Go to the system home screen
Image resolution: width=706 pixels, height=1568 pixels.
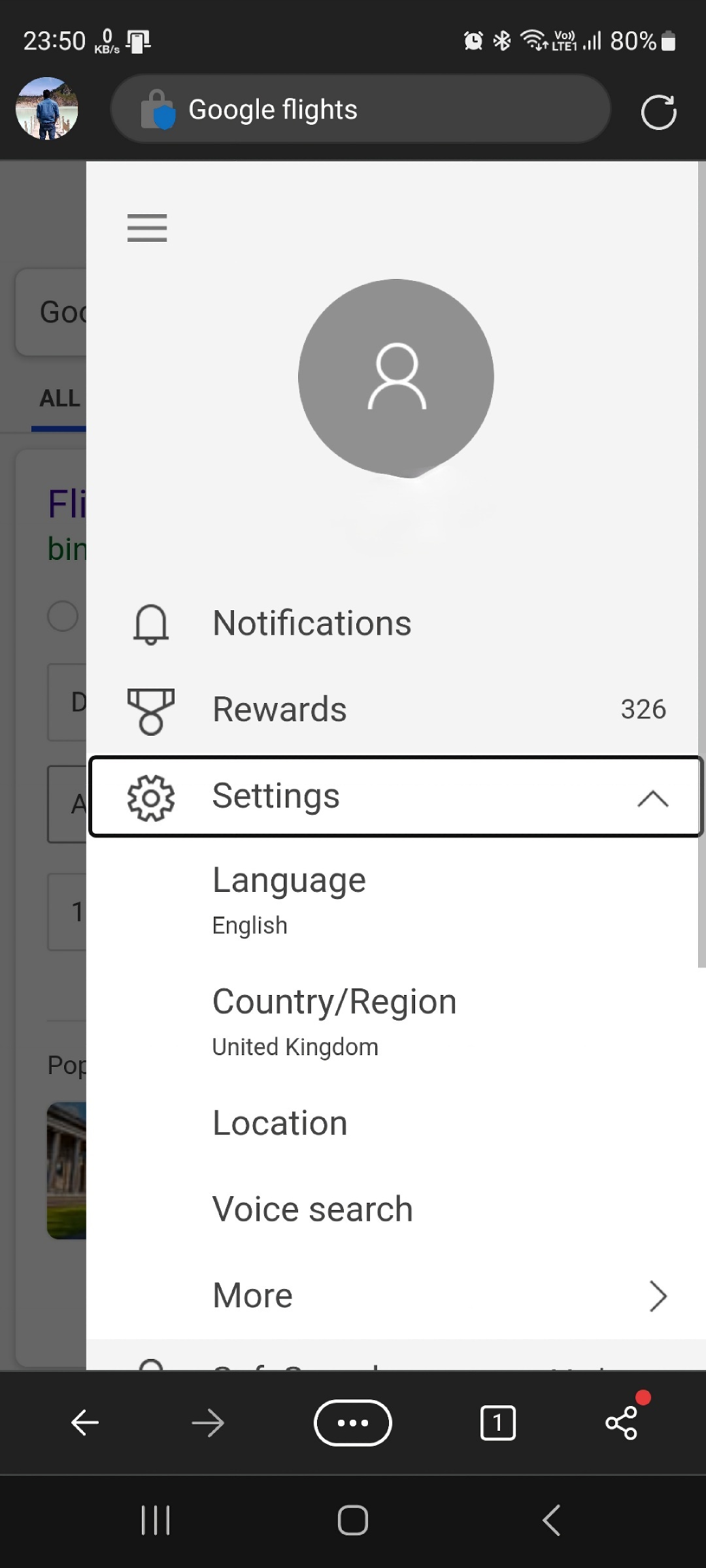point(353,1520)
